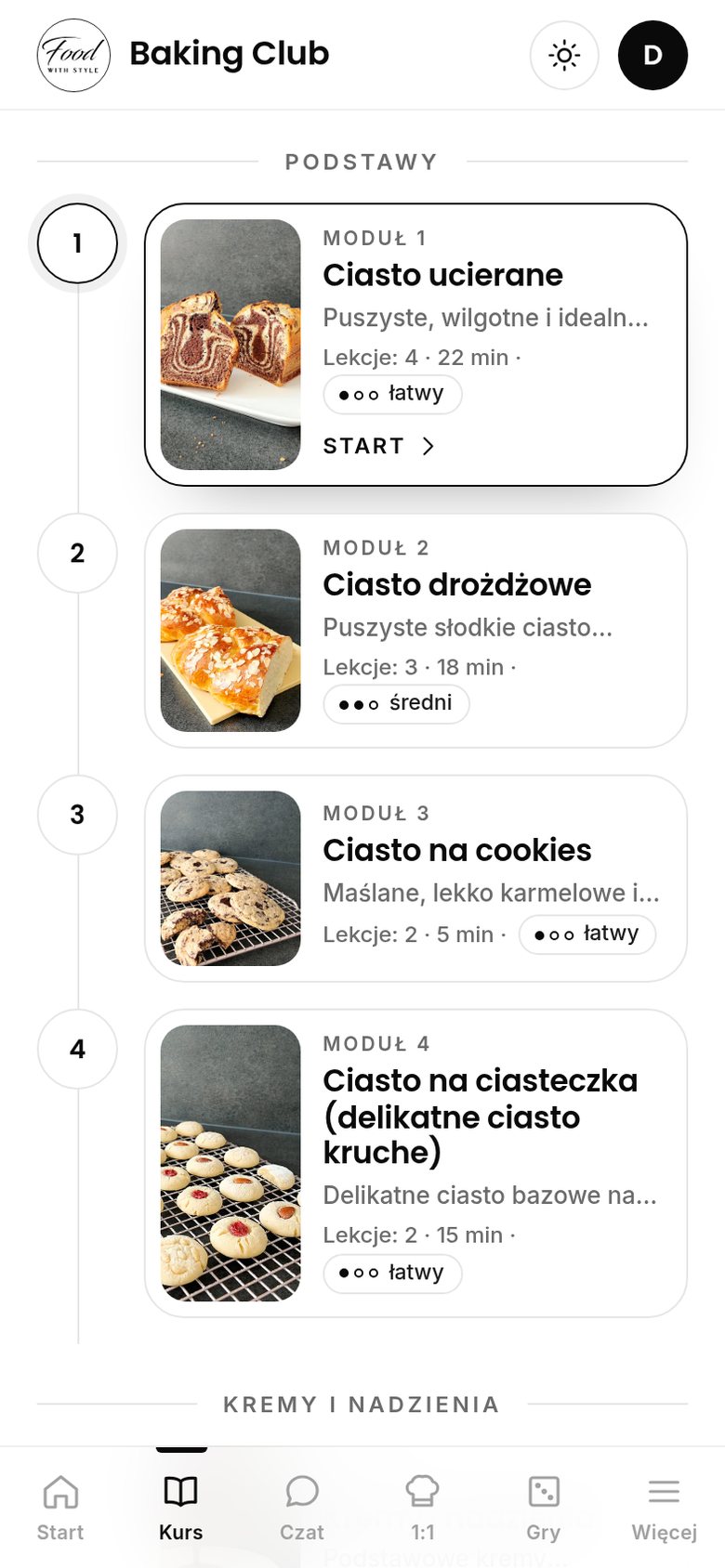
Task: Open the D profile avatar
Action: click(653, 56)
